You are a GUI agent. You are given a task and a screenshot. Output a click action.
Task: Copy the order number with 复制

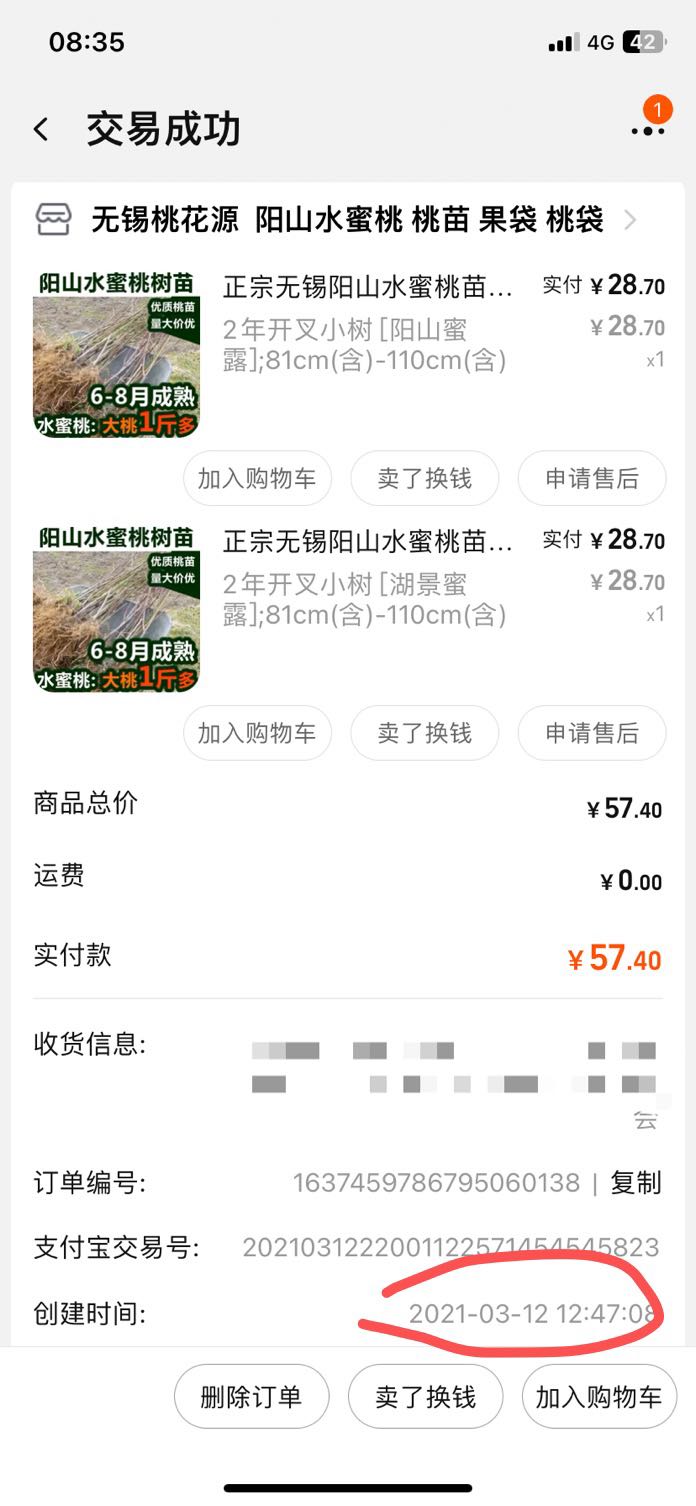pyautogui.click(x=636, y=1183)
